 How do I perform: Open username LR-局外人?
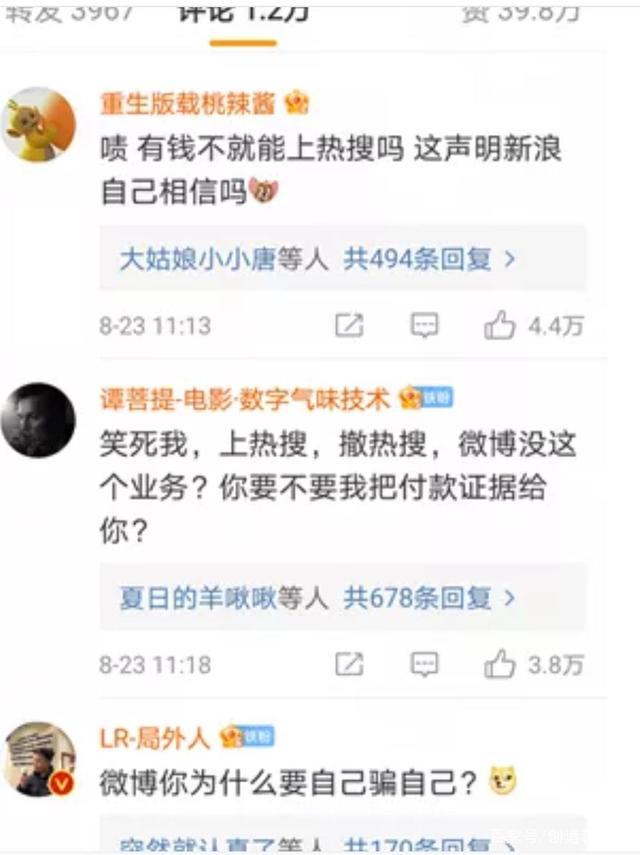point(155,738)
